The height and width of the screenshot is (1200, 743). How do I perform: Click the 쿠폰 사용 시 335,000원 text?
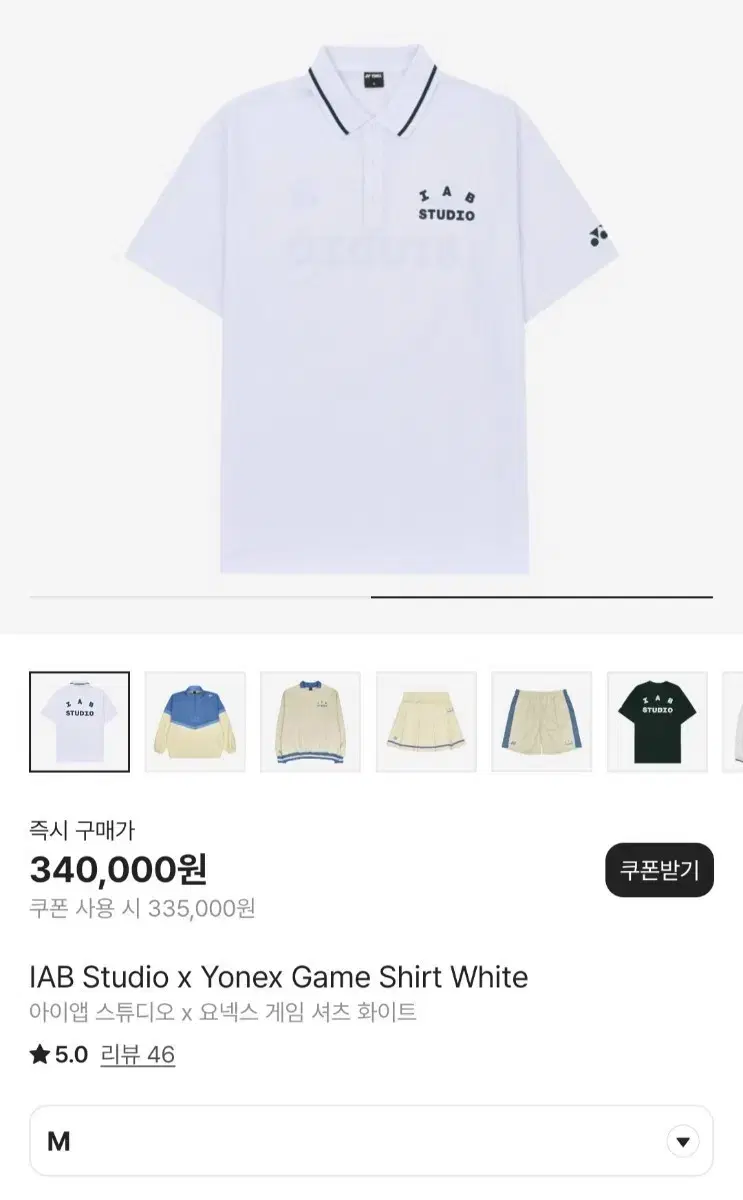coord(141,909)
